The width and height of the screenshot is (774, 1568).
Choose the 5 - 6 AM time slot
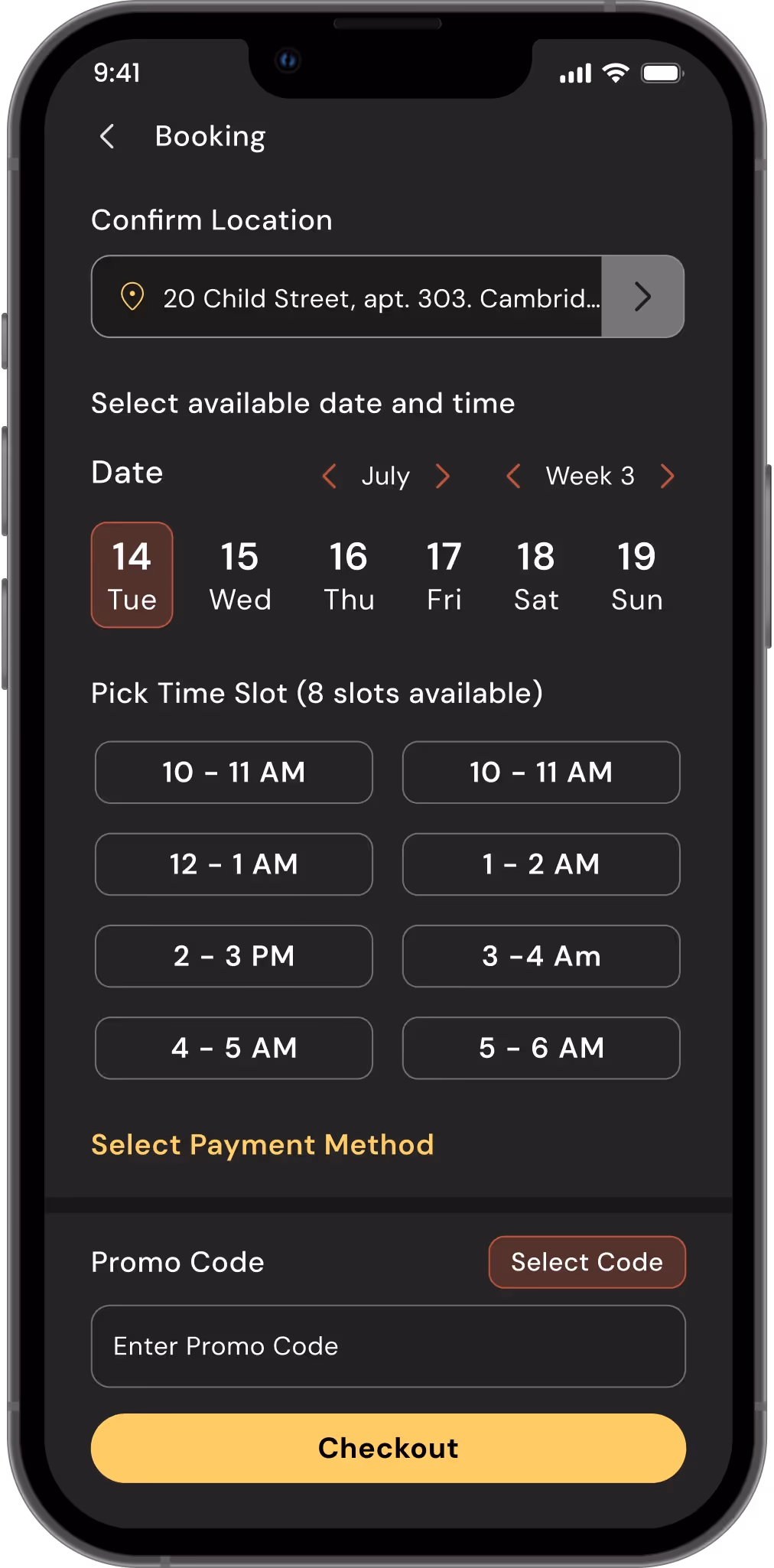click(x=541, y=1048)
